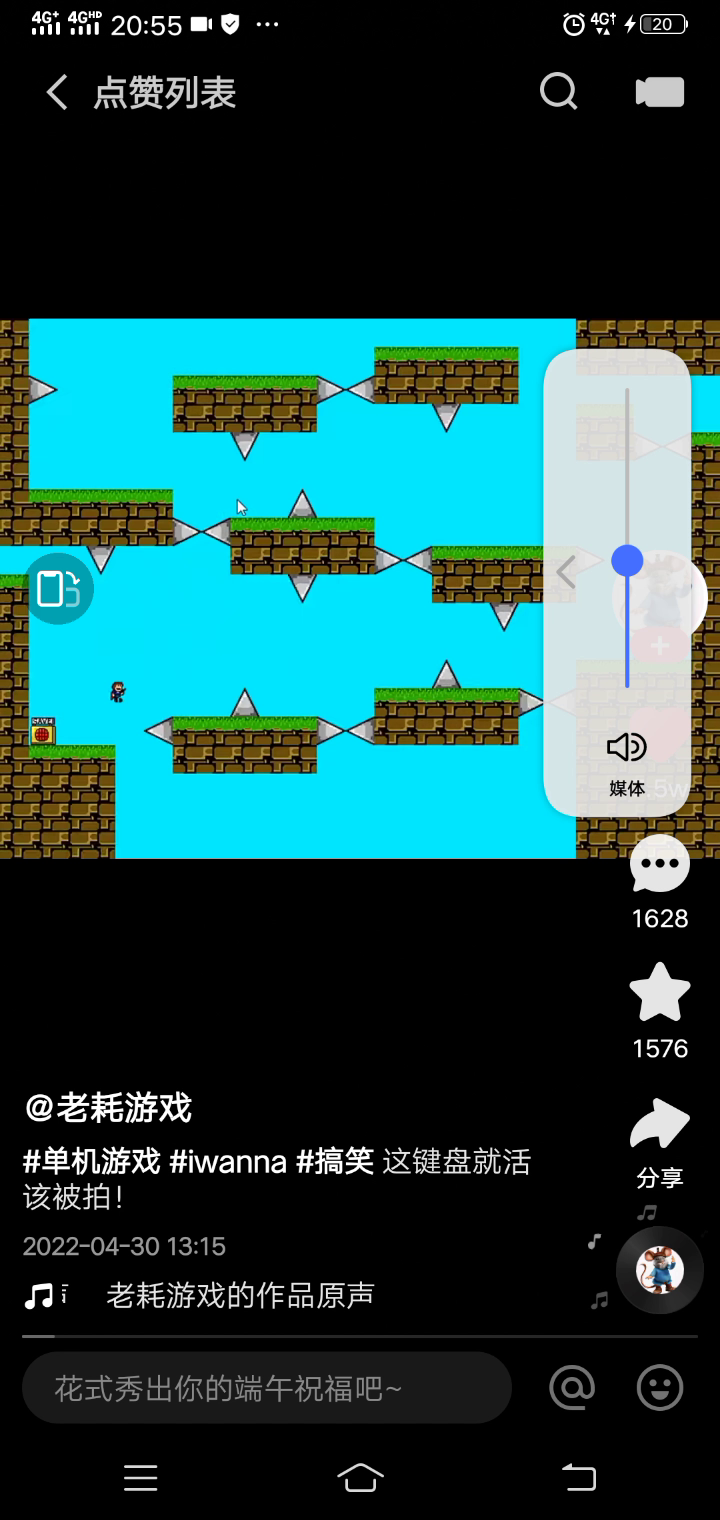Mention someone with the @ icon

click(x=572, y=1388)
